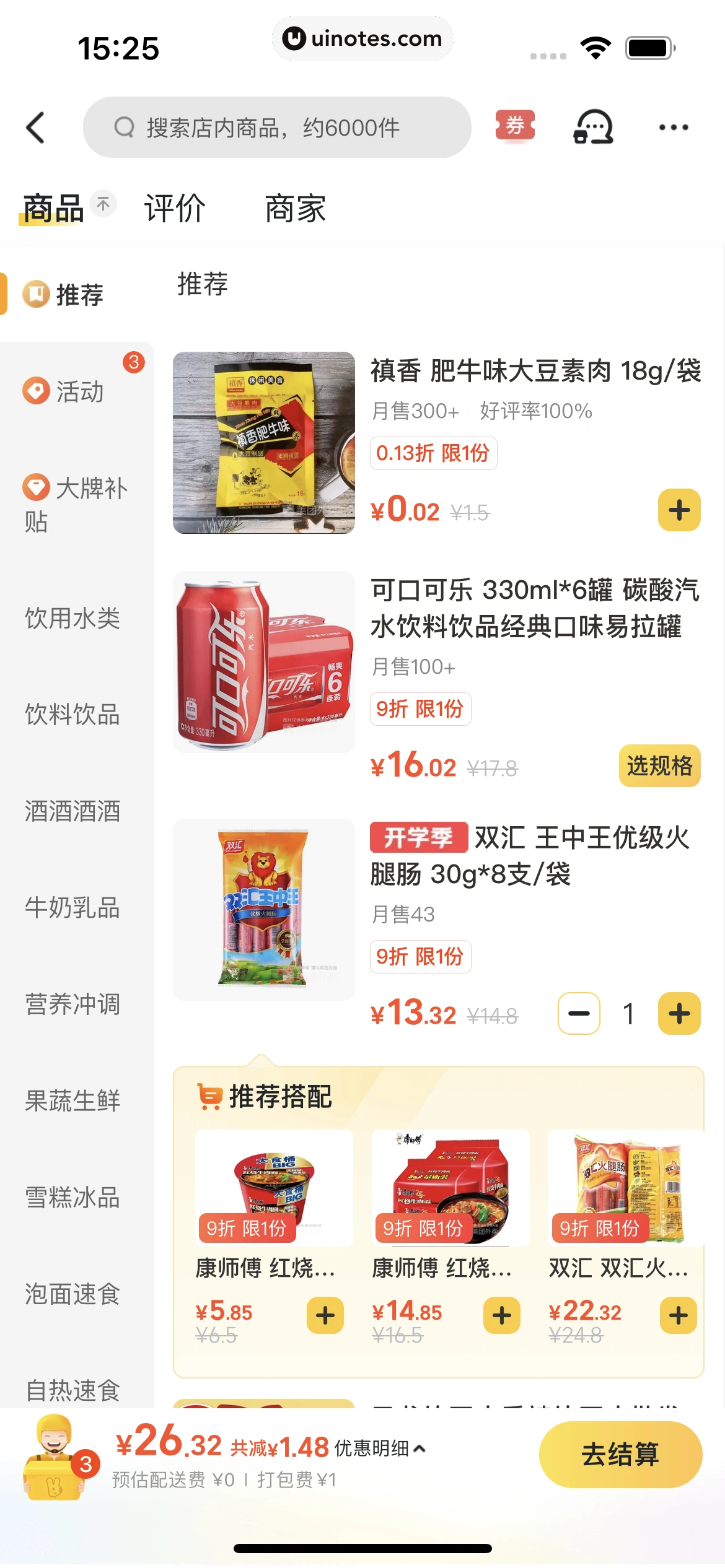Open the 牛奶乳品 category
725x1568 pixels.
(72, 908)
